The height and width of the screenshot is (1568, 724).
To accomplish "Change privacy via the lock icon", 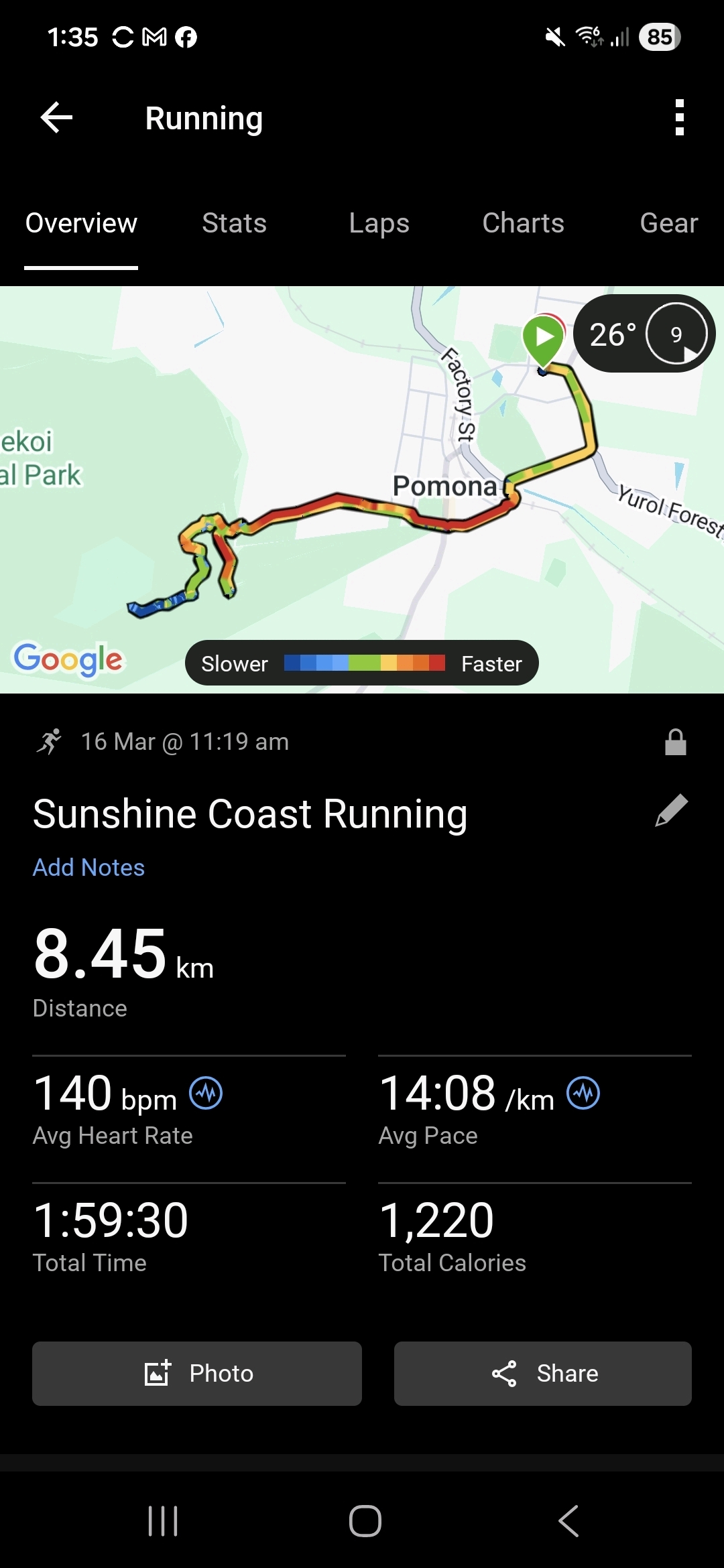I will click(675, 742).
